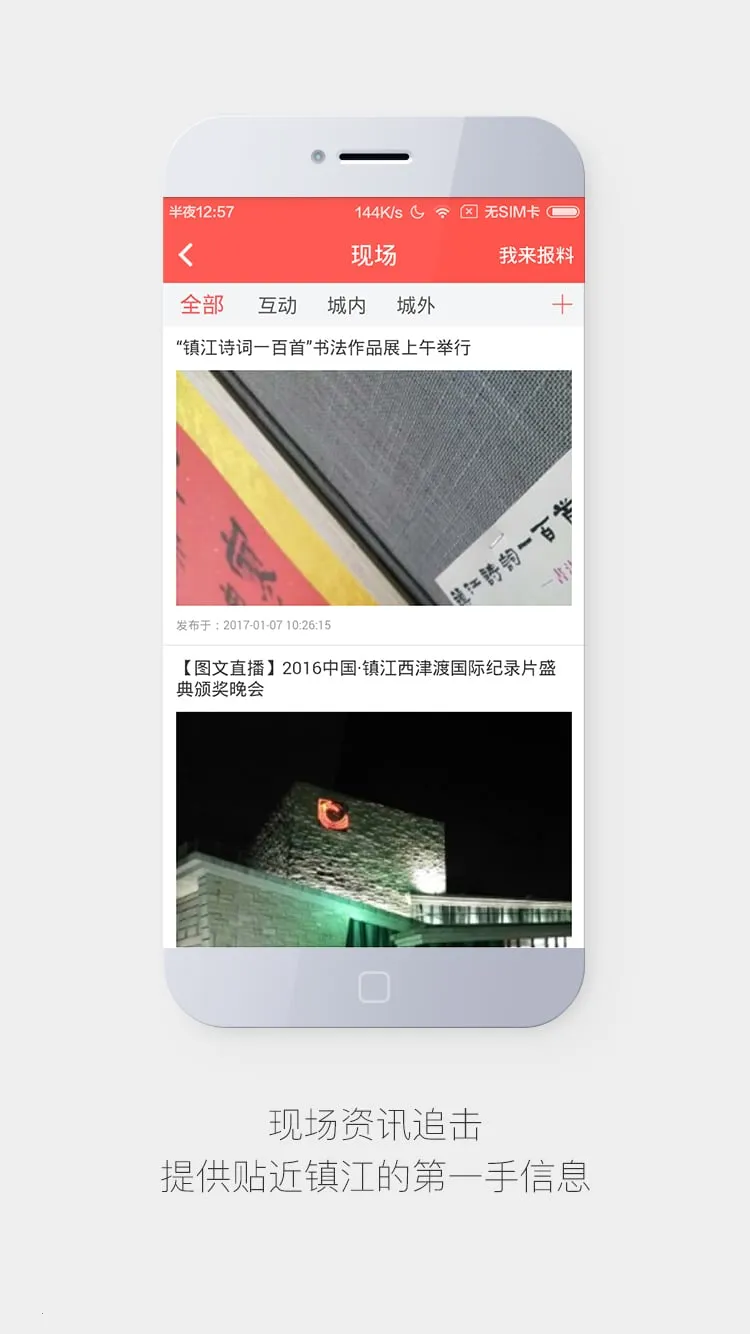Switch to the 城内 tab
This screenshot has width=750, height=1334.
click(x=345, y=305)
